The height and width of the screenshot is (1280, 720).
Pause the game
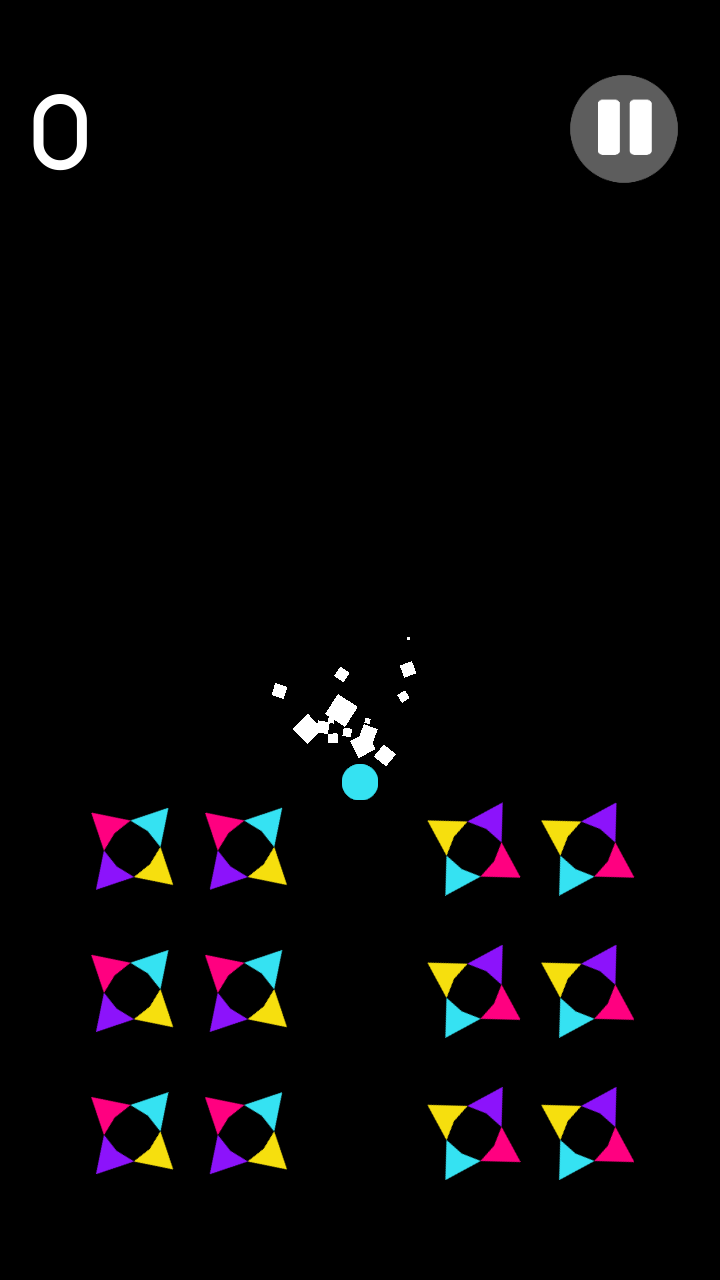click(624, 128)
